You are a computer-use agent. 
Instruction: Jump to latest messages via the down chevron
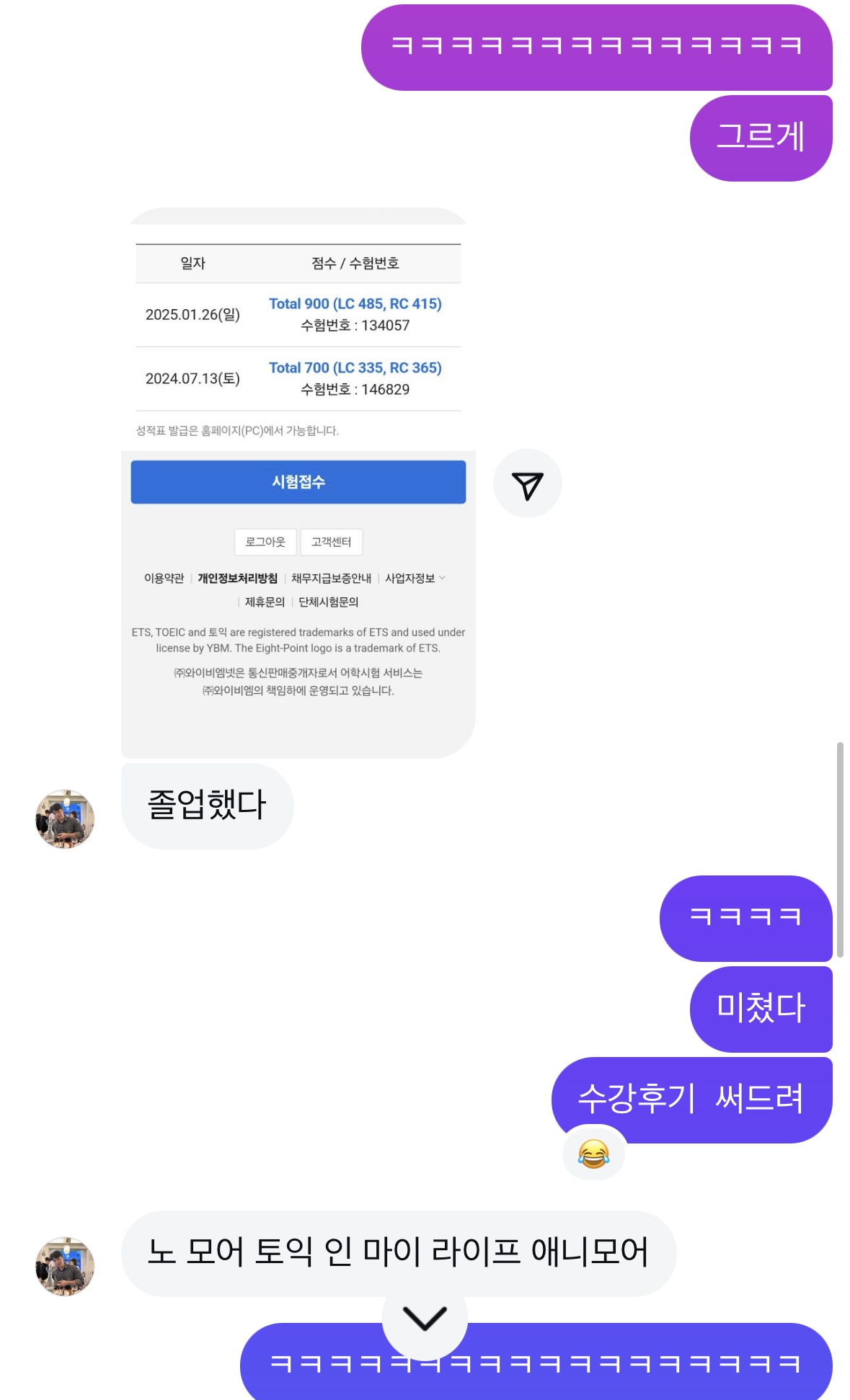pyautogui.click(x=425, y=1318)
